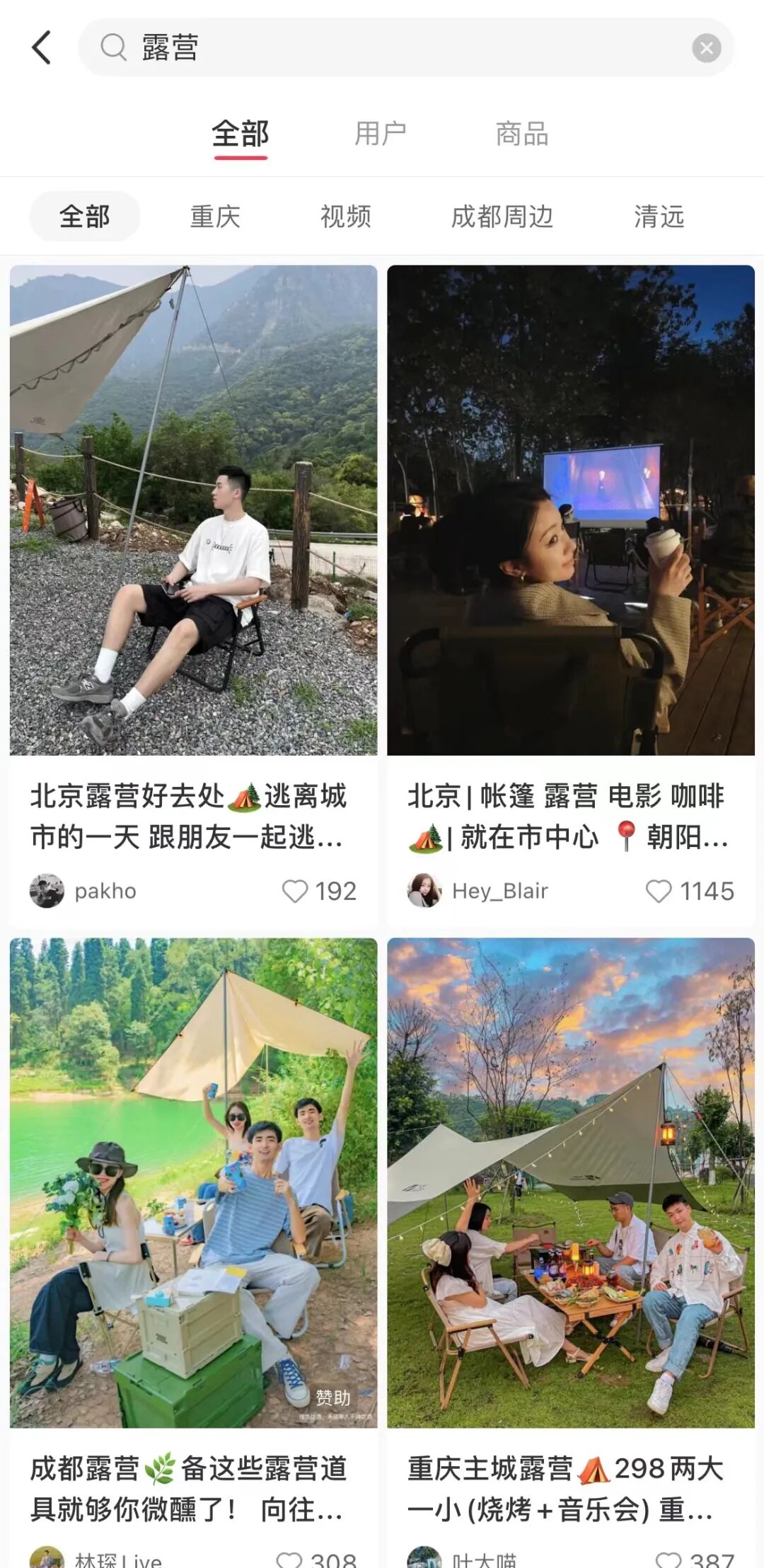The image size is (764, 1568).
Task: Like pakho's post with 192 likes
Action: tap(295, 891)
